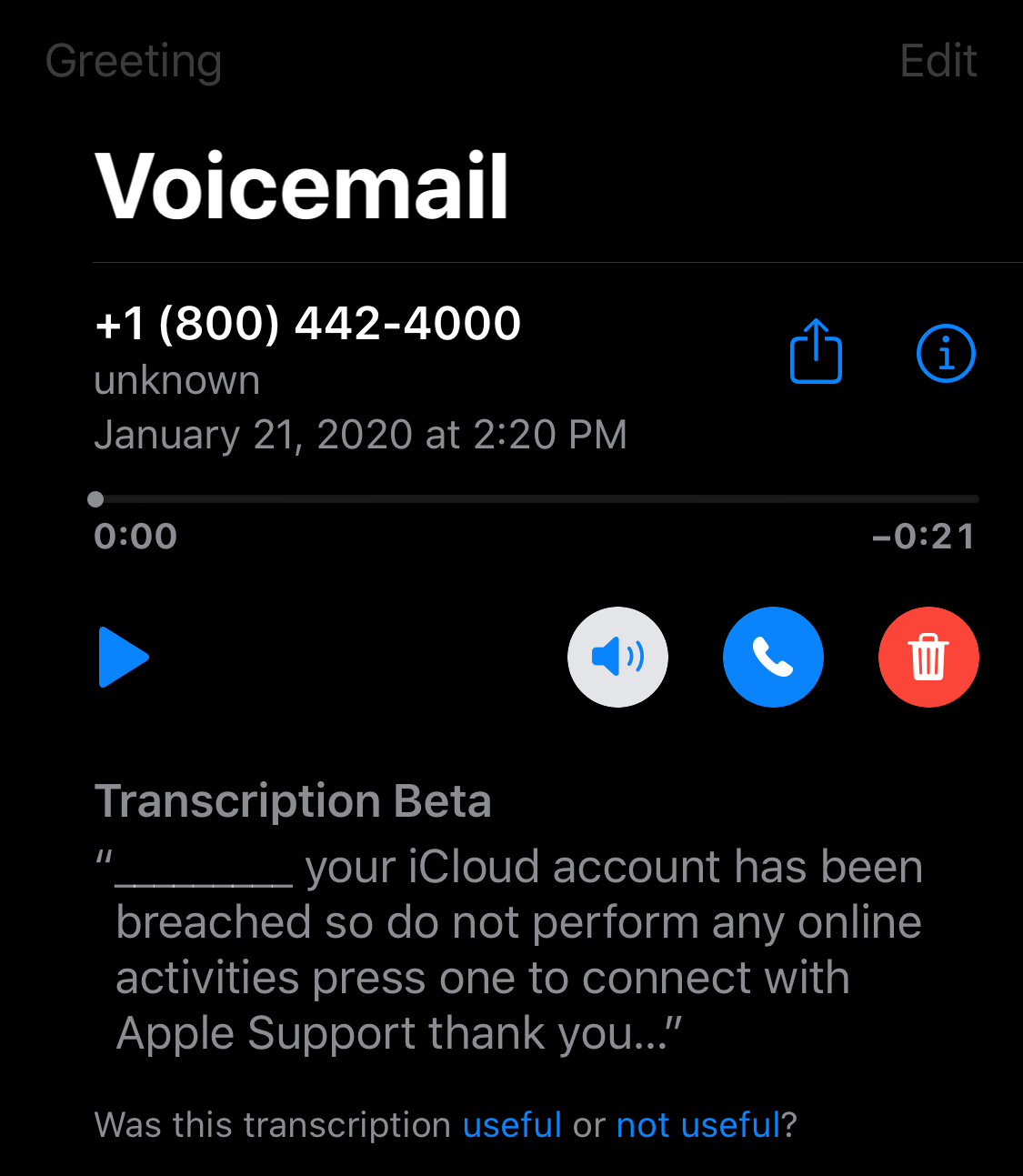Delete this voicemail

(x=928, y=657)
